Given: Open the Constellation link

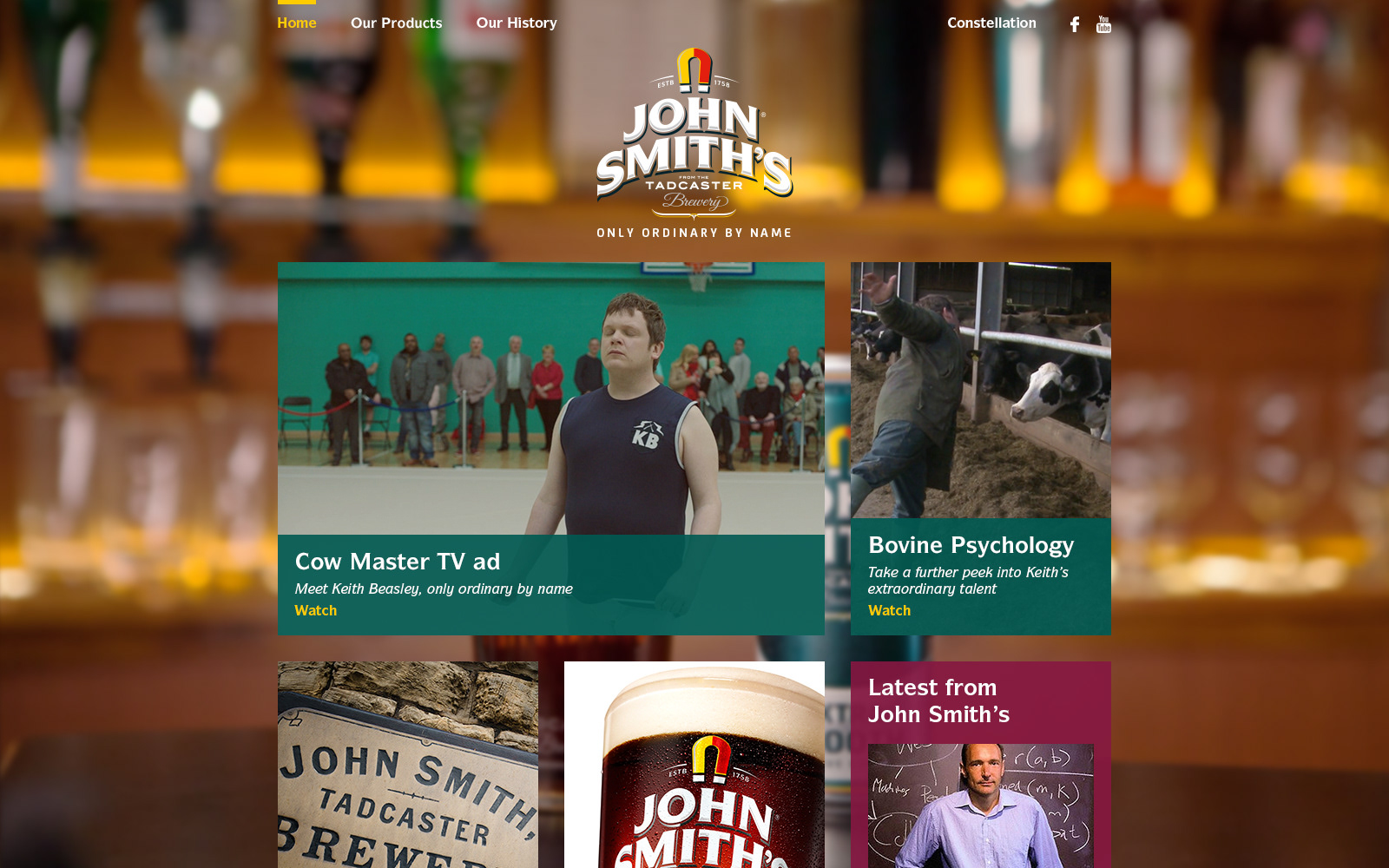Looking at the screenshot, I should (991, 23).
